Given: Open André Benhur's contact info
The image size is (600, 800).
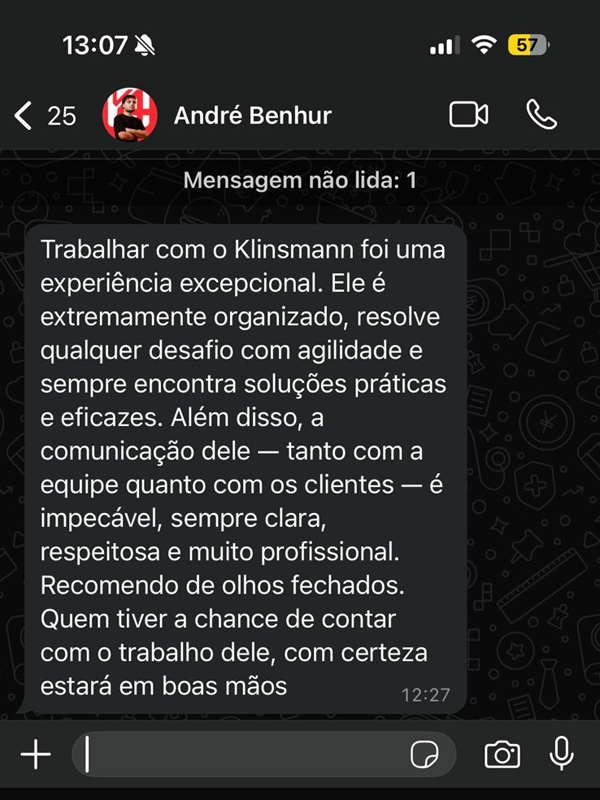Looking at the screenshot, I should click(252, 116).
